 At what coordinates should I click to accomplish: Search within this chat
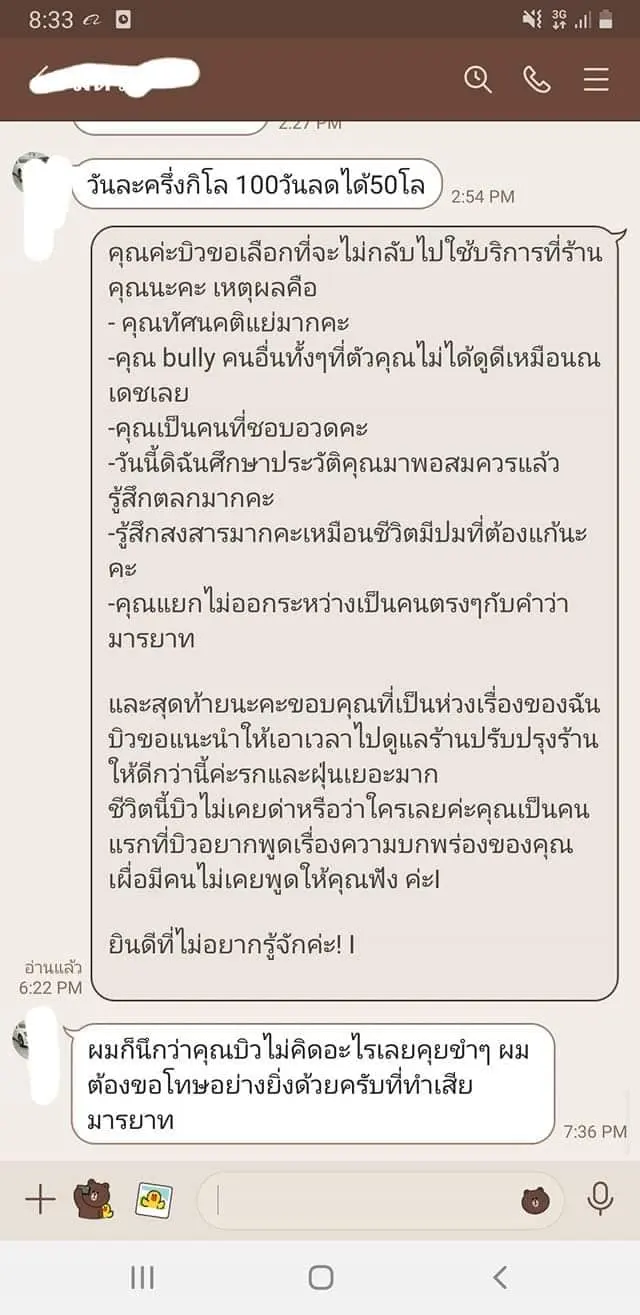point(478,79)
